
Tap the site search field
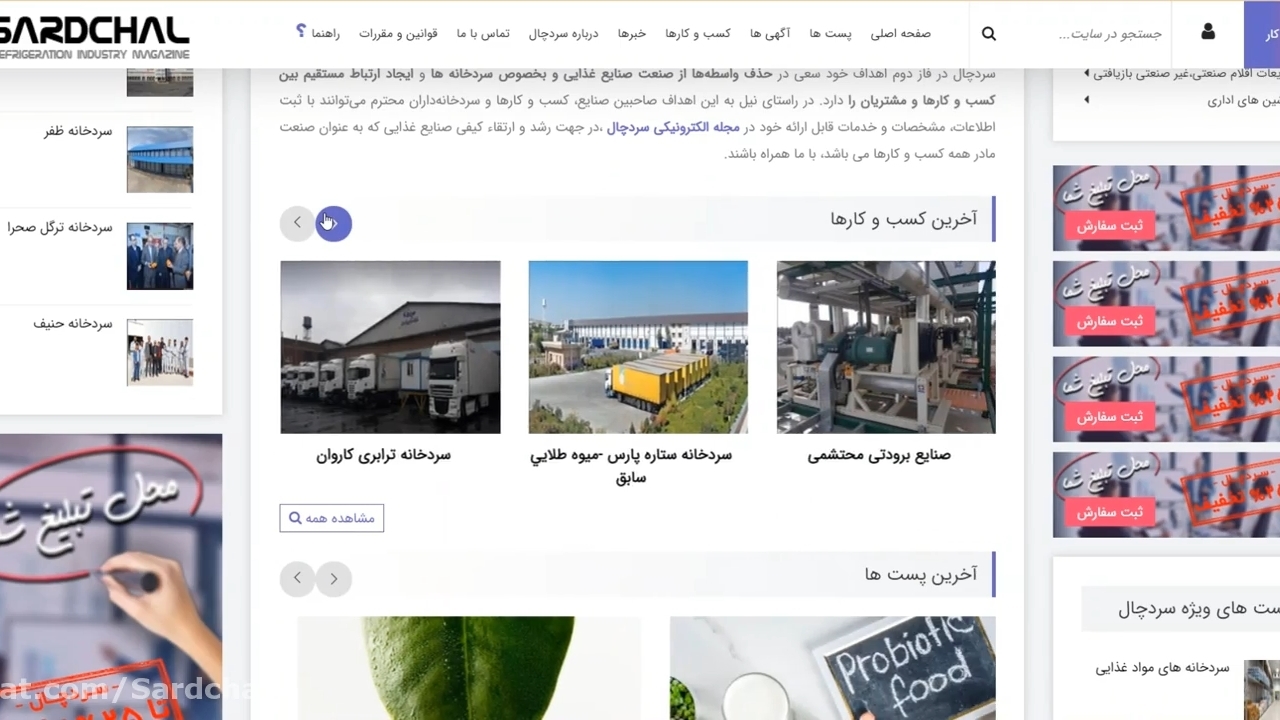click(x=1110, y=34)
